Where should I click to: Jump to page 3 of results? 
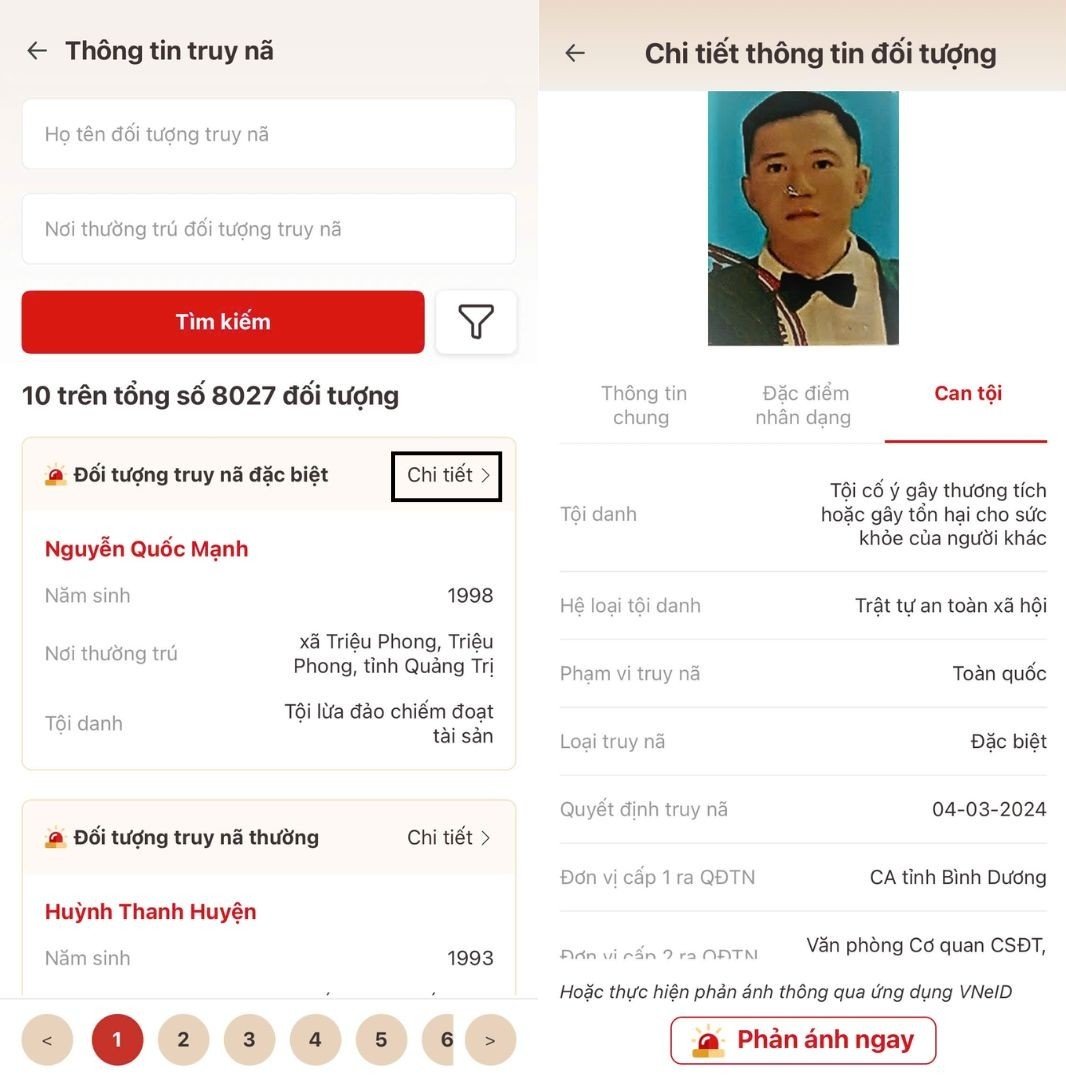pyautogui.click(x=249, y=1040)
